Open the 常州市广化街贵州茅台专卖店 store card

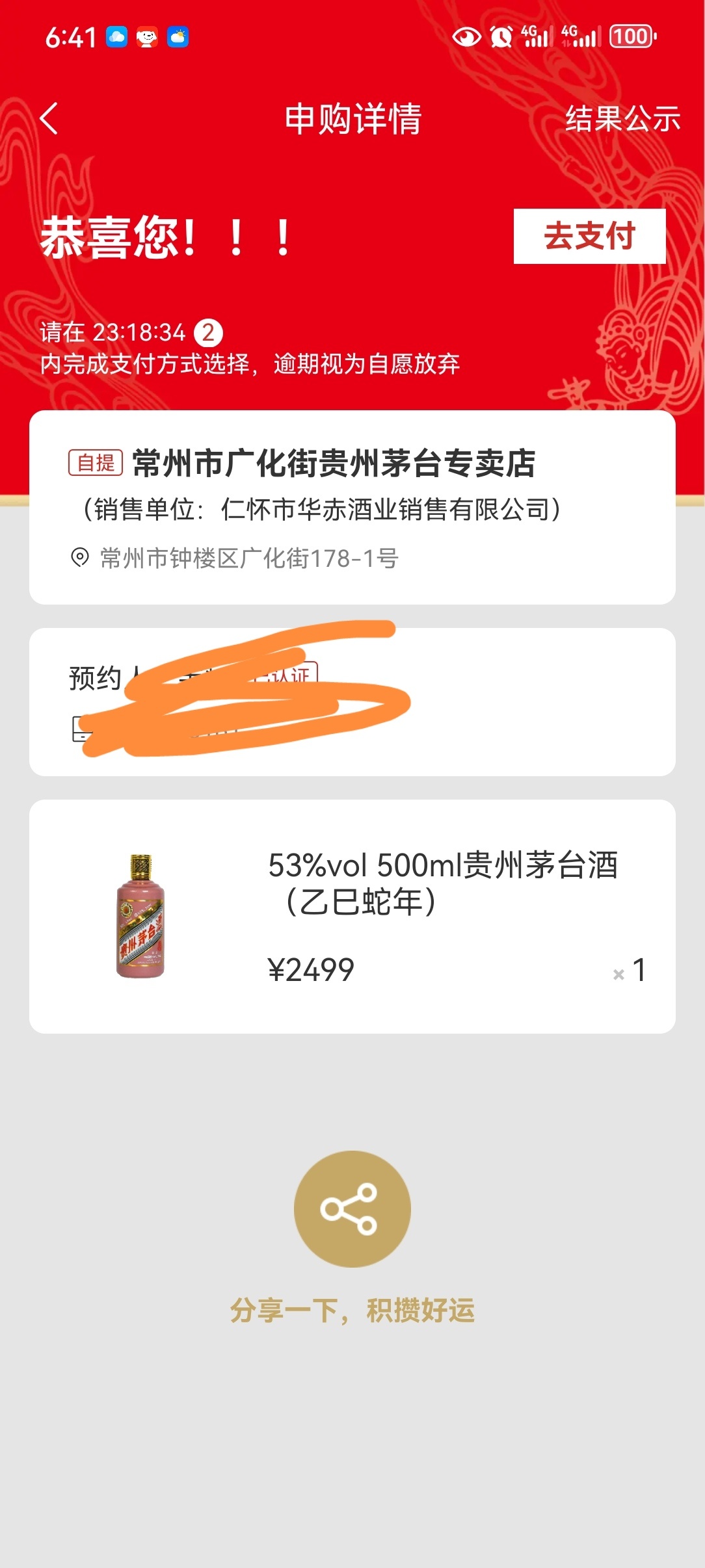352,507
